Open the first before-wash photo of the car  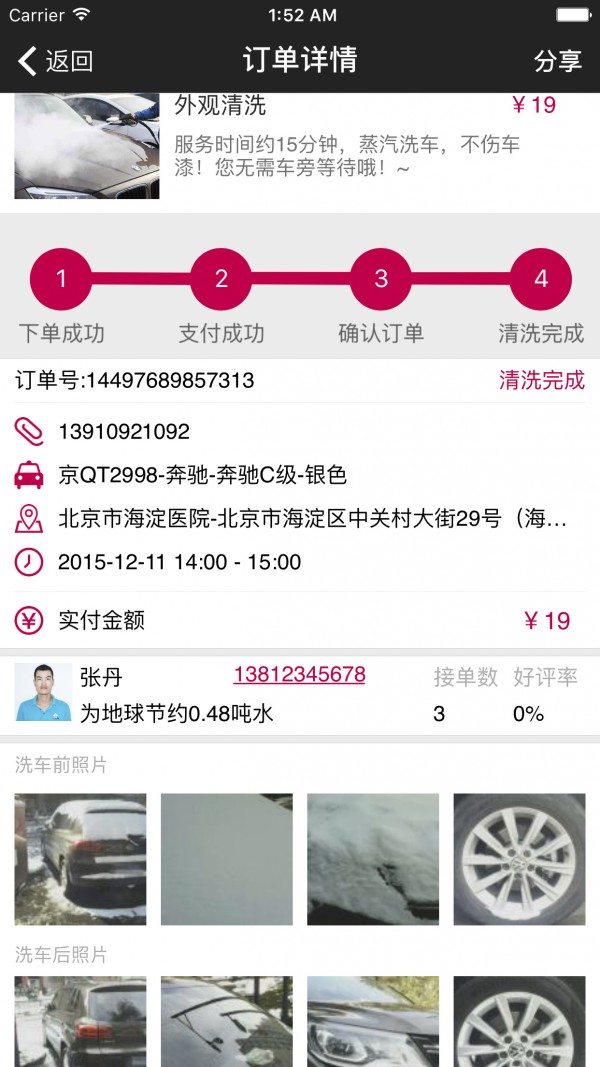(x=80, y=859)
